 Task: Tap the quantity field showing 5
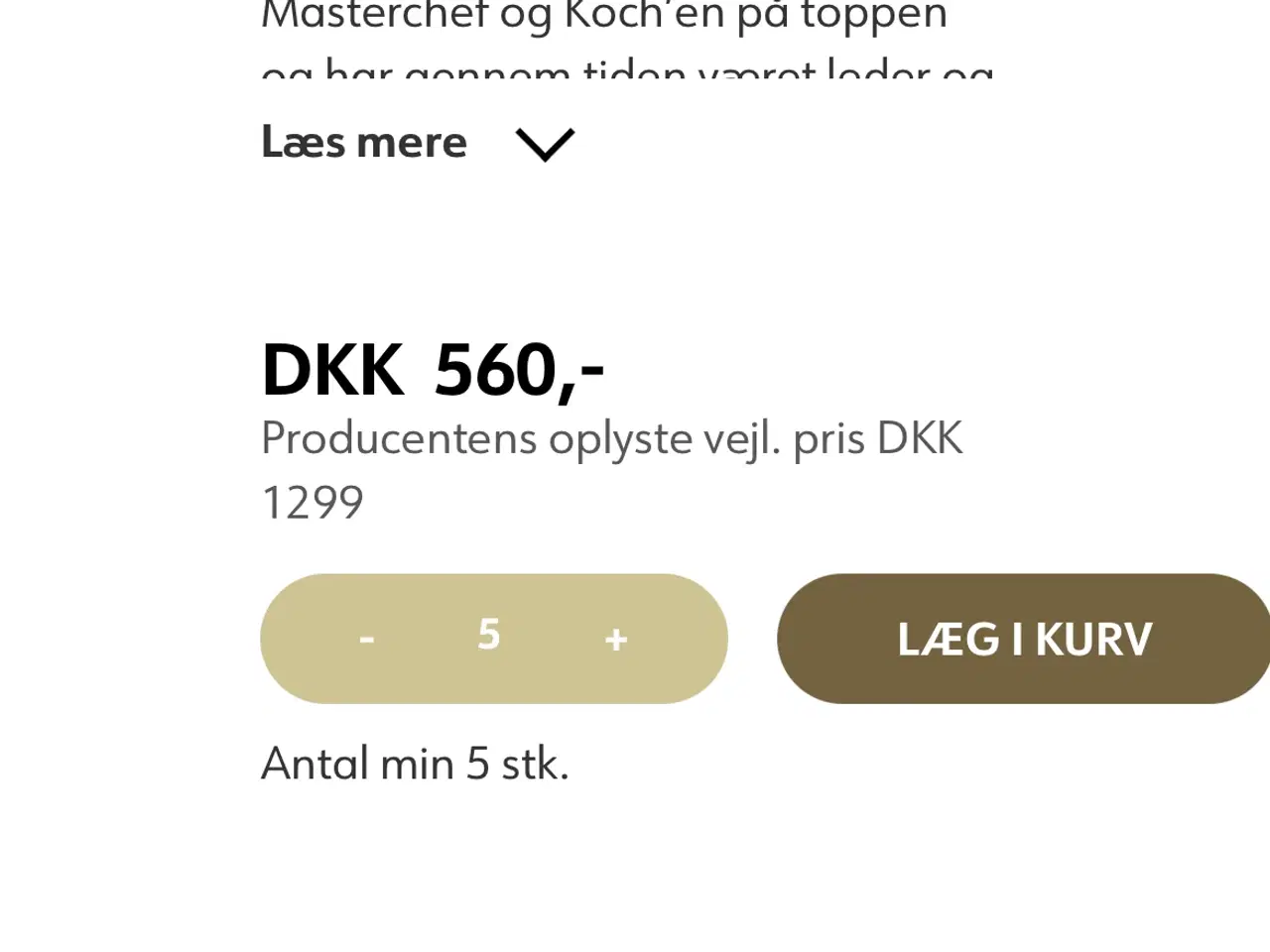489,635
